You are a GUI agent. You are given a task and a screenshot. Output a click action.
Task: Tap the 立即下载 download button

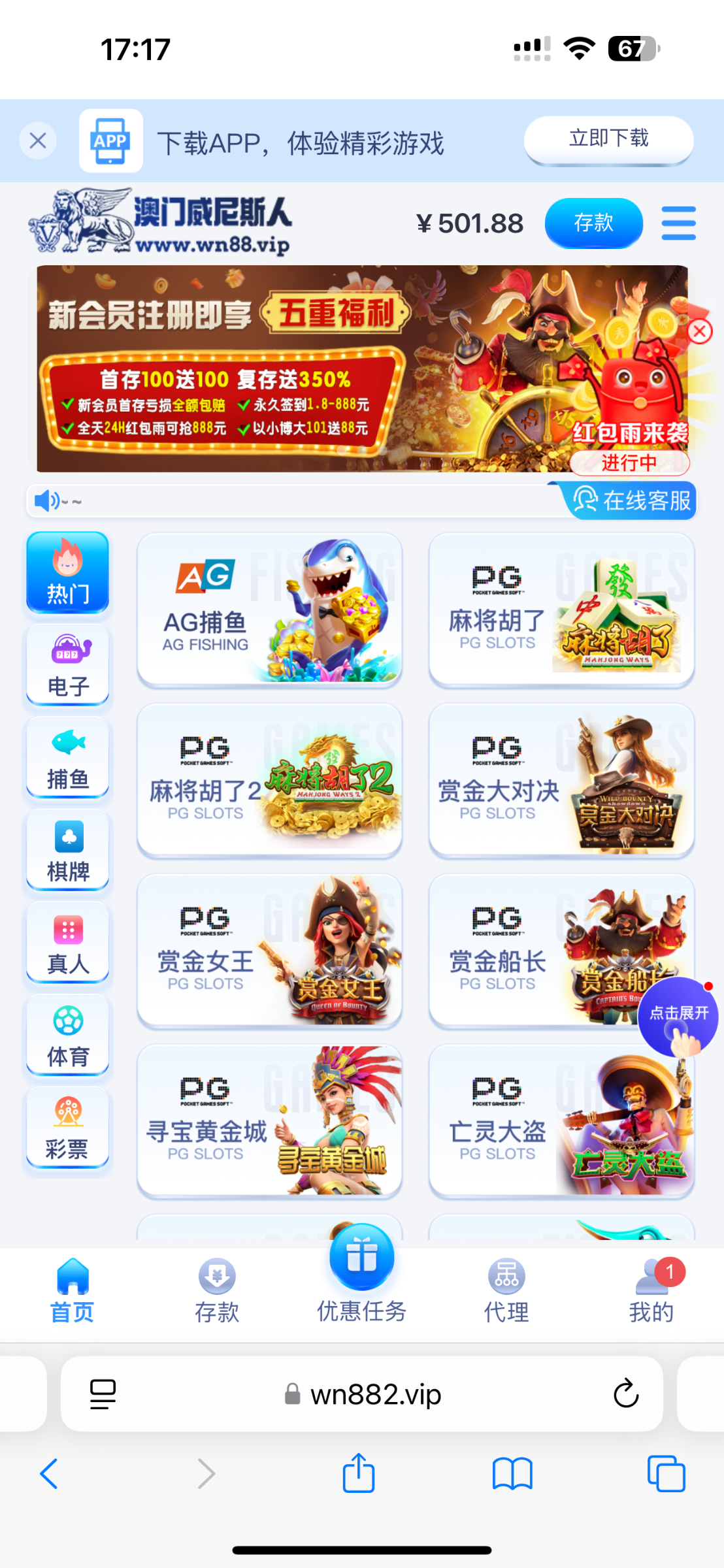point(608,139)
